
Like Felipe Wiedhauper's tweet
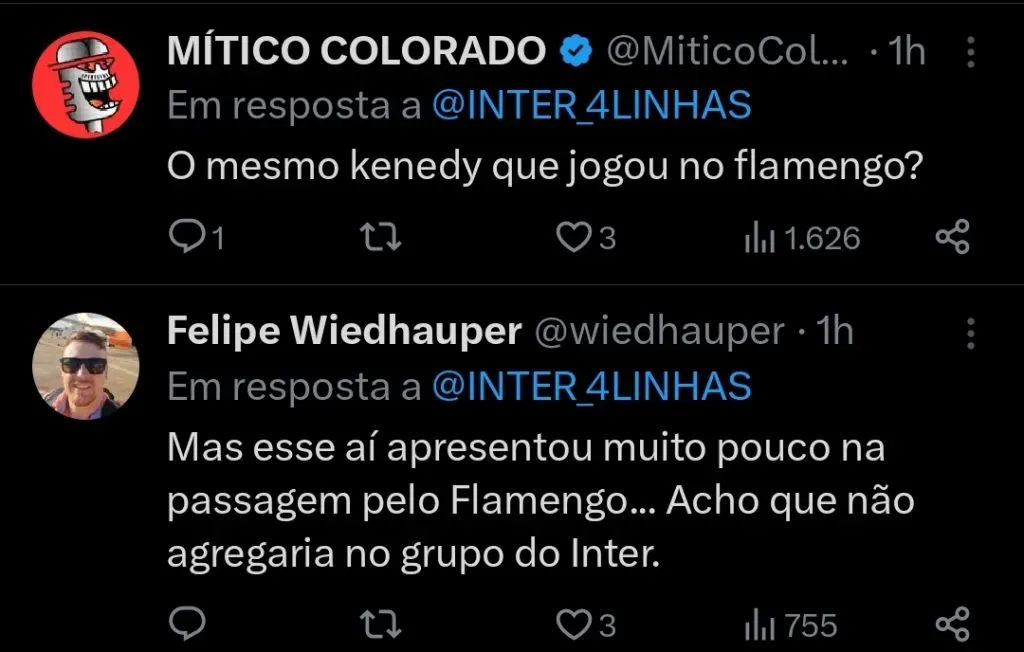tap(573, 625)
